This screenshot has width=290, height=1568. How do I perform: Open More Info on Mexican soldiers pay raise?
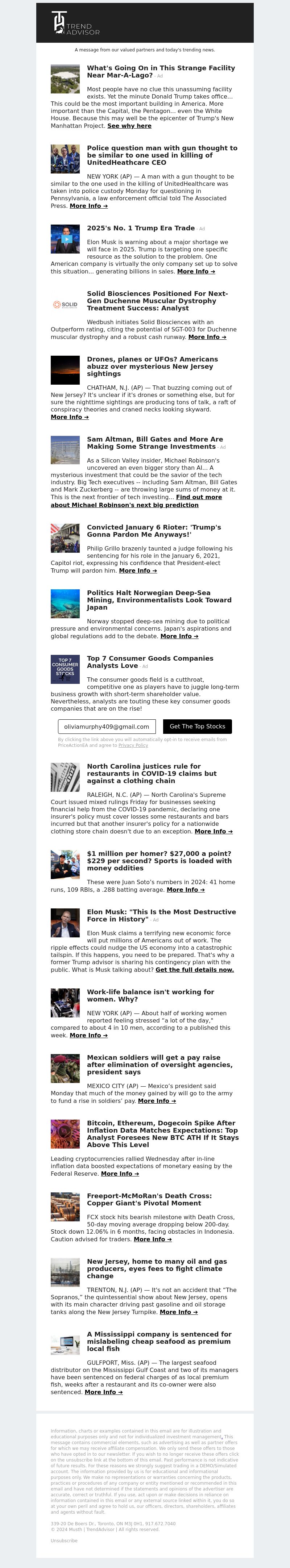click(x=157, y=1100)
